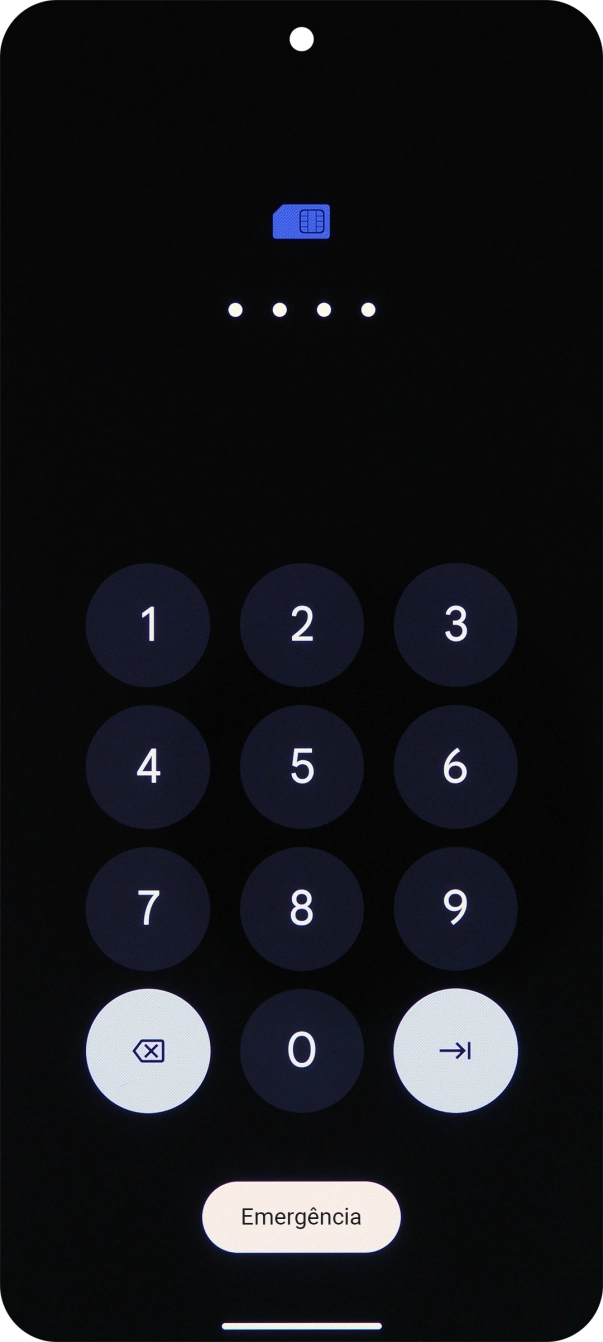Tap the number 6 key
The width and height of the screenshot is (603, 1342).
pyautogui.click(x=455, y=767)
